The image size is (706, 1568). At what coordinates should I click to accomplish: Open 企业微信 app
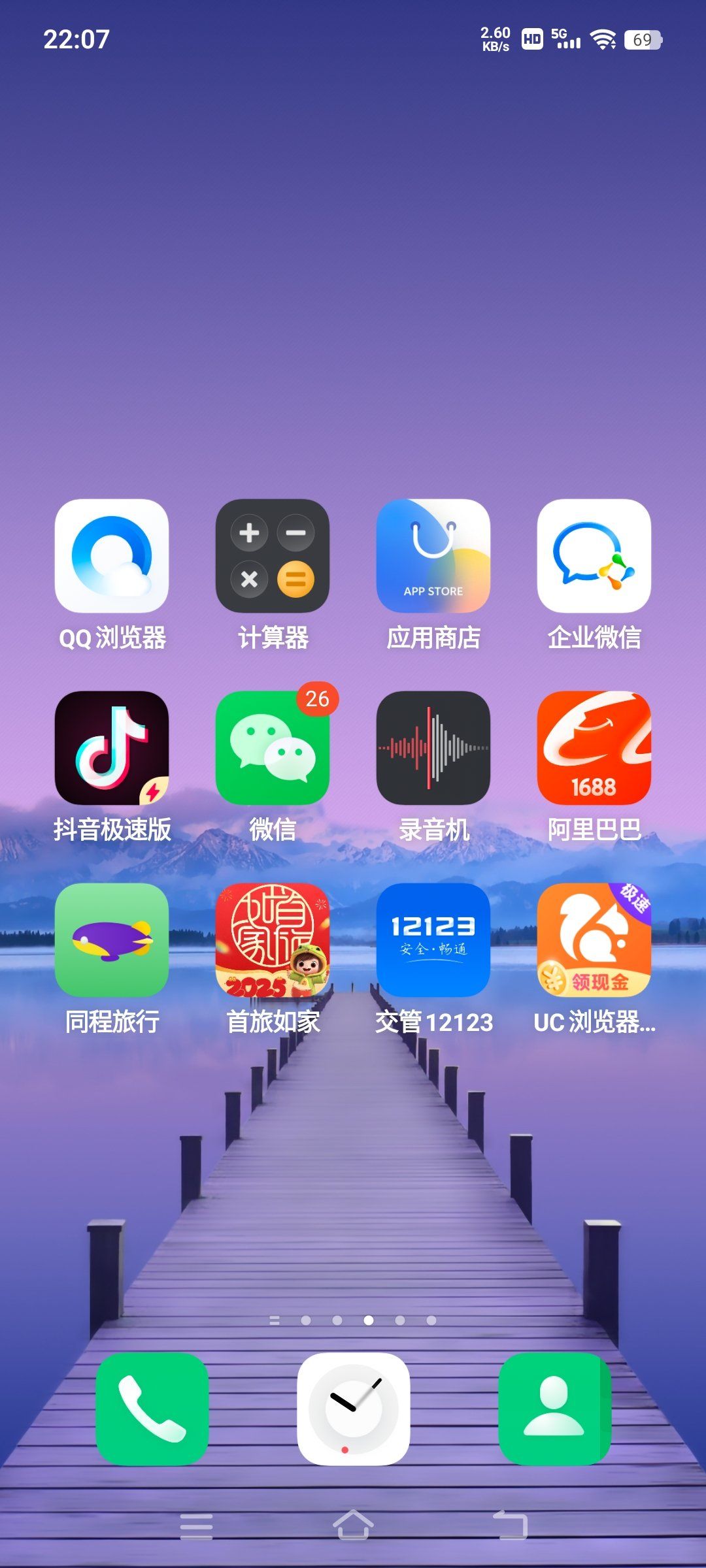click(x=594, y=556)
